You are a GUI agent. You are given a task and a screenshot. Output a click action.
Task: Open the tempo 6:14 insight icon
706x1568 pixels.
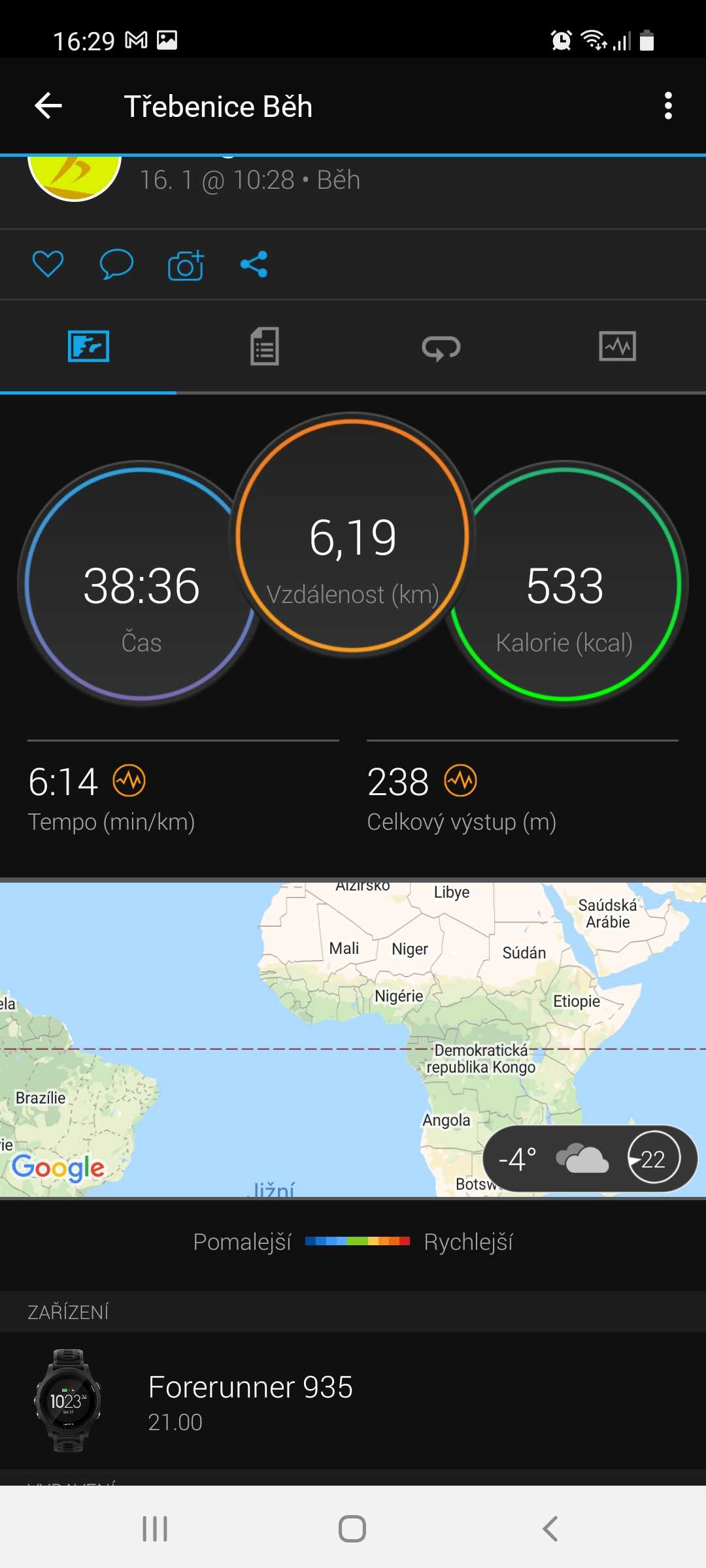pos(129,781)
